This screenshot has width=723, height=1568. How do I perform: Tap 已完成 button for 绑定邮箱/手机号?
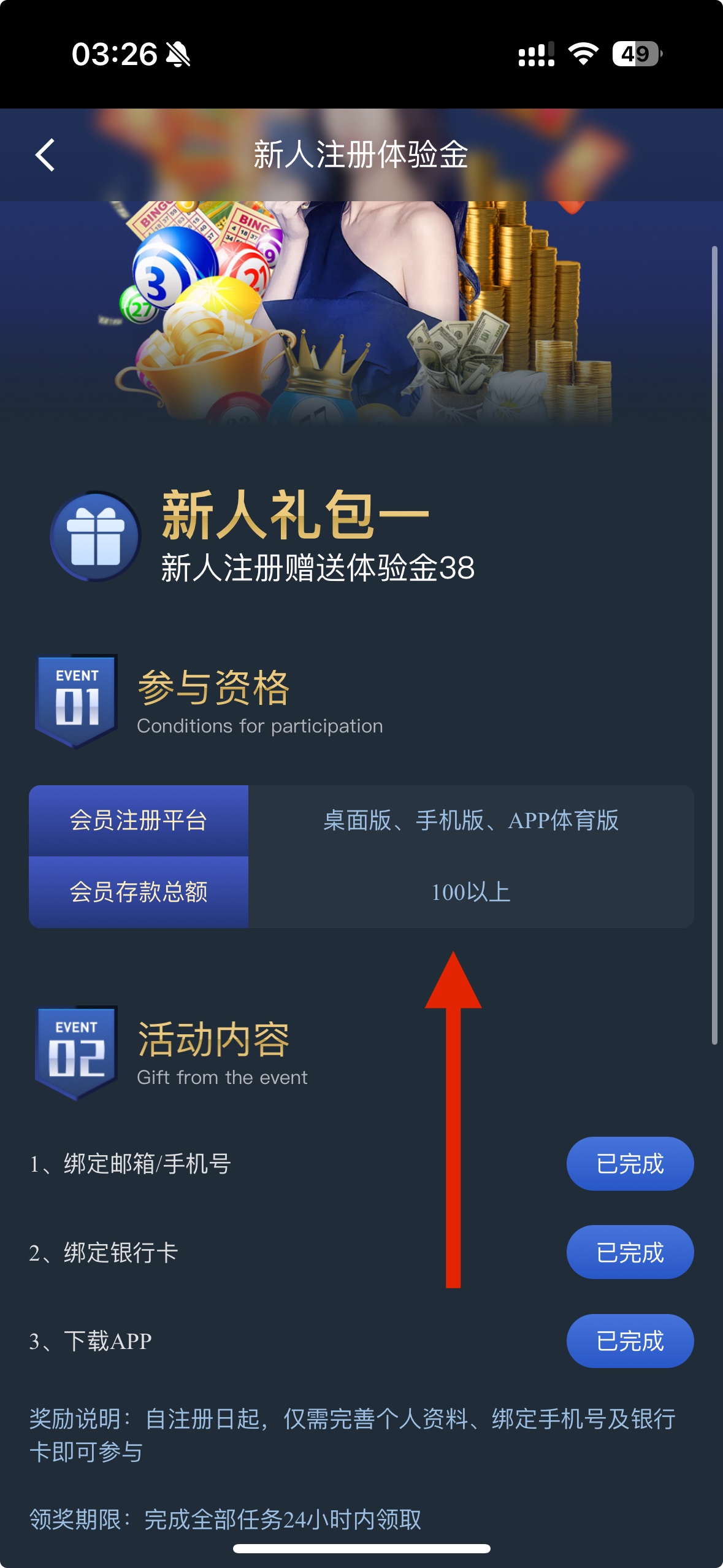pos(630,1164)
